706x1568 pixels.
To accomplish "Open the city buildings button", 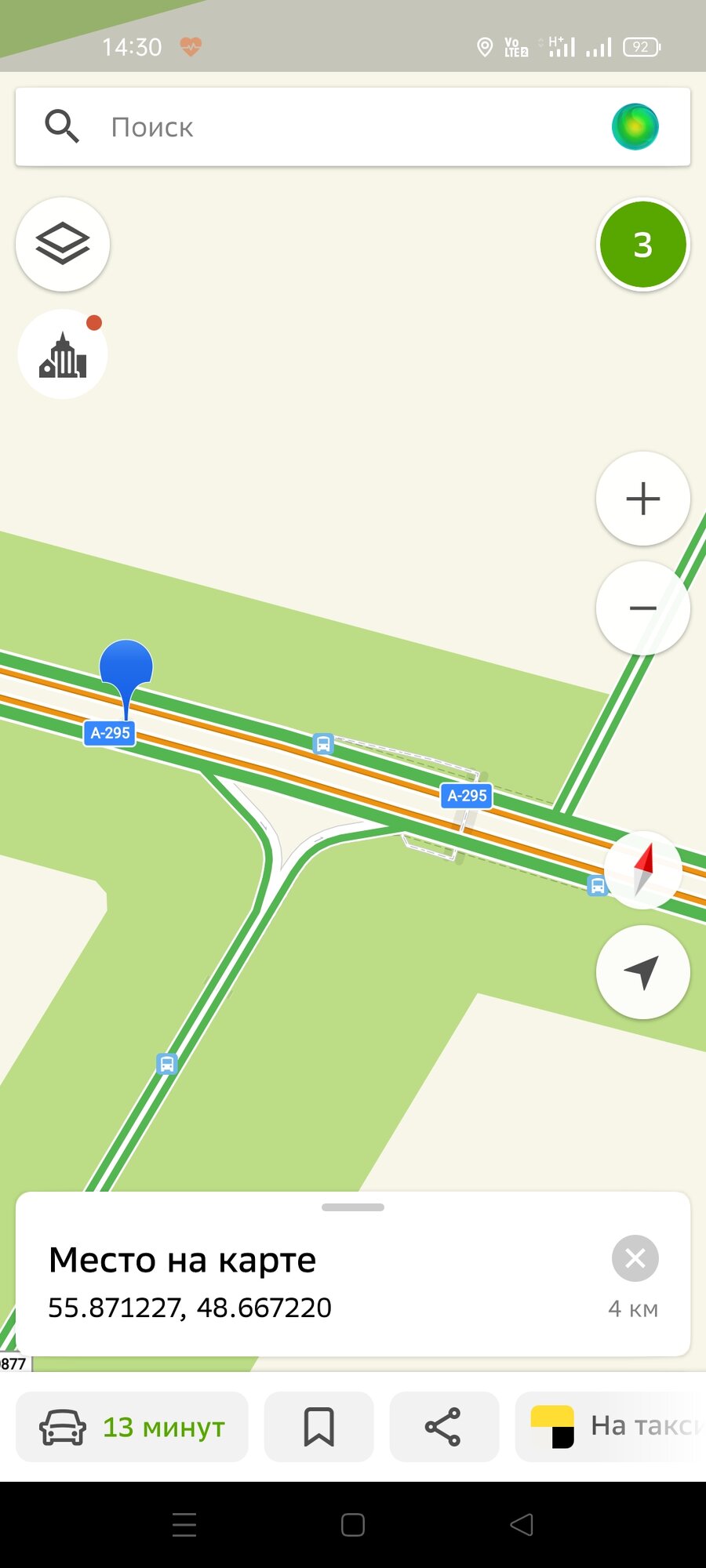I will coord(63,354).
